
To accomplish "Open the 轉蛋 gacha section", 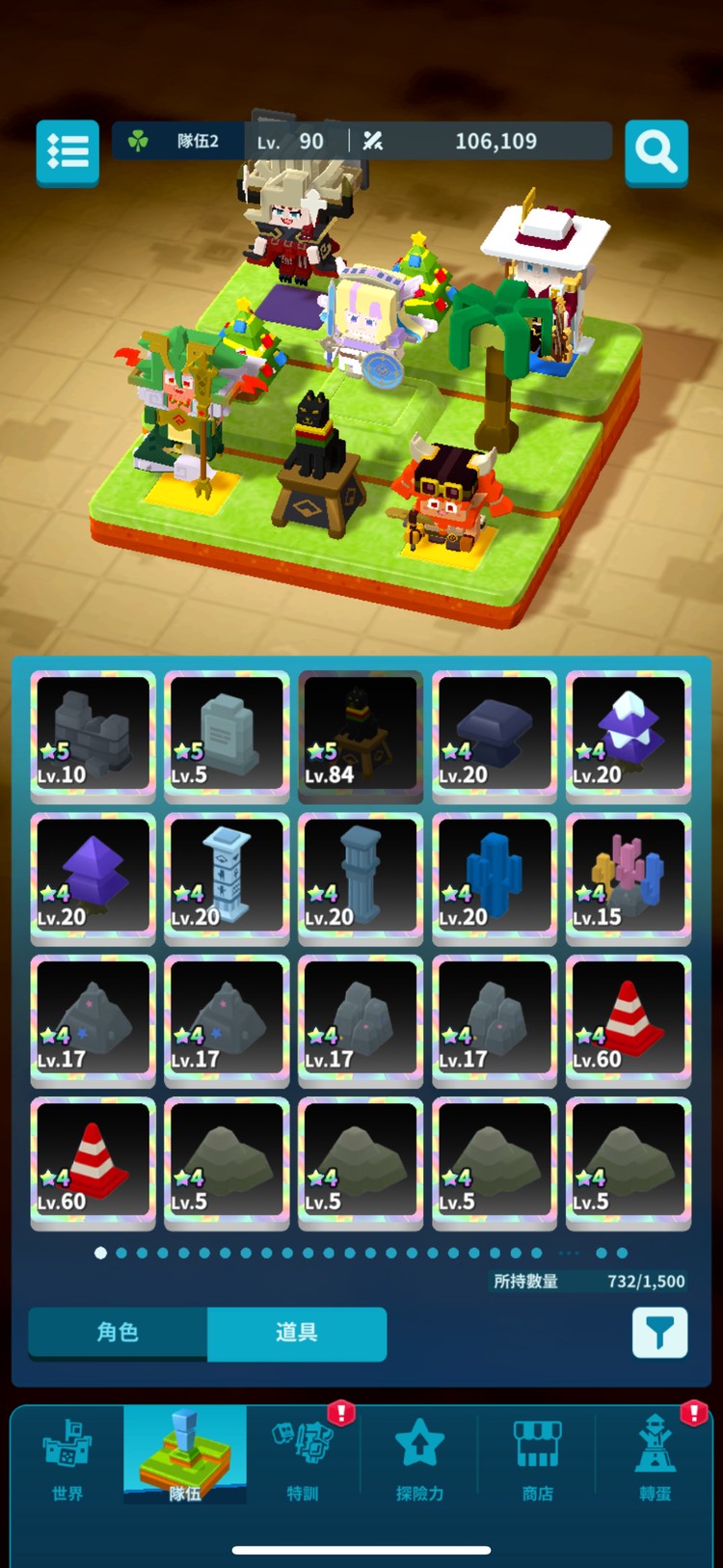I will tap(655, 1460).
